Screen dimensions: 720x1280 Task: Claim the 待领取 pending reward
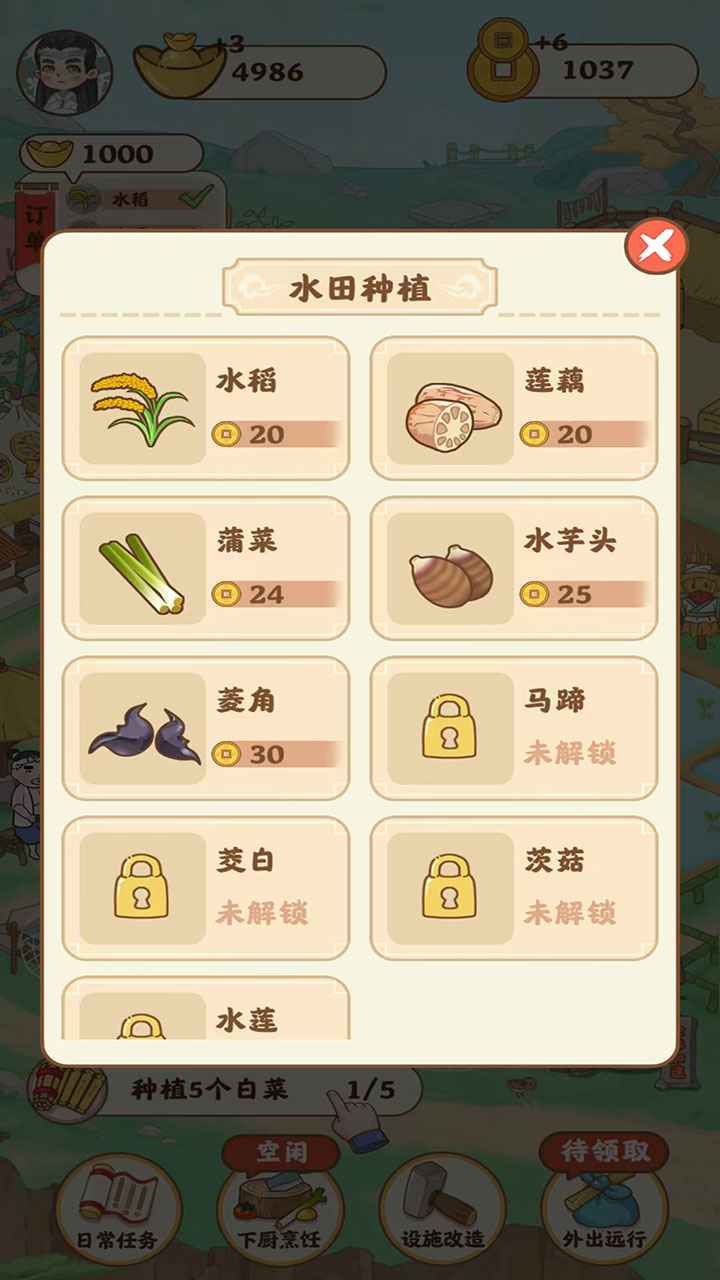604,1152
